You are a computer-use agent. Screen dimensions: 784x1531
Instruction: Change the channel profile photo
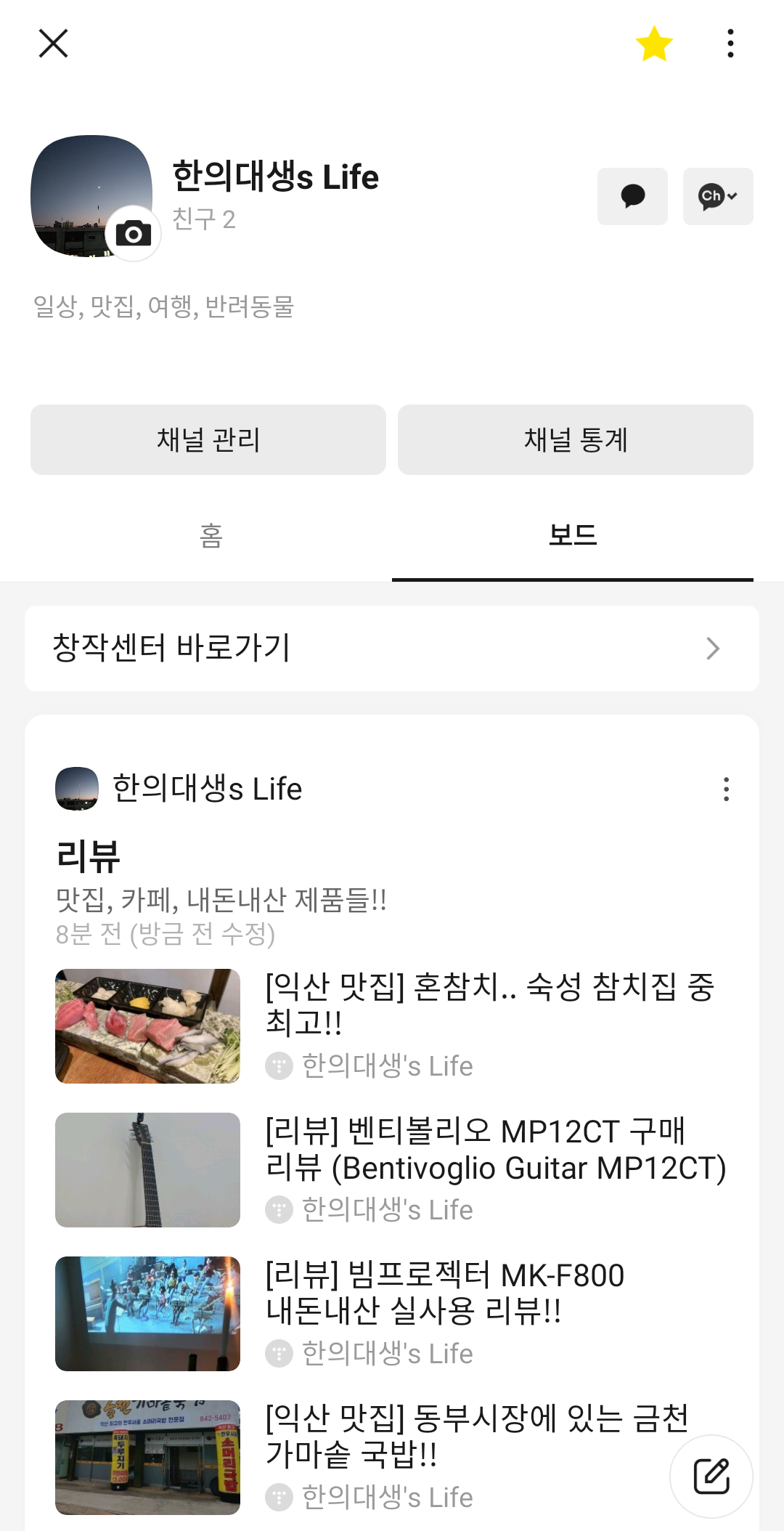point(133,234)
